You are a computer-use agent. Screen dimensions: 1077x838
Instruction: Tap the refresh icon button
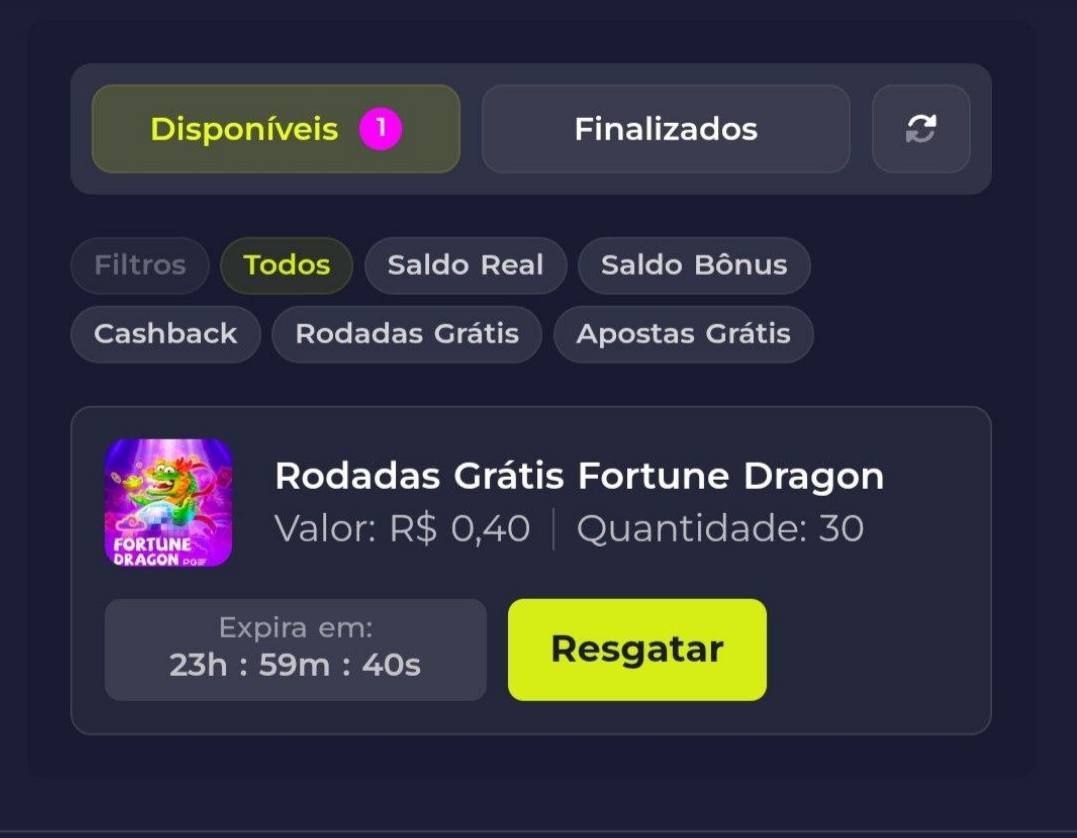(x=920, y=129)
